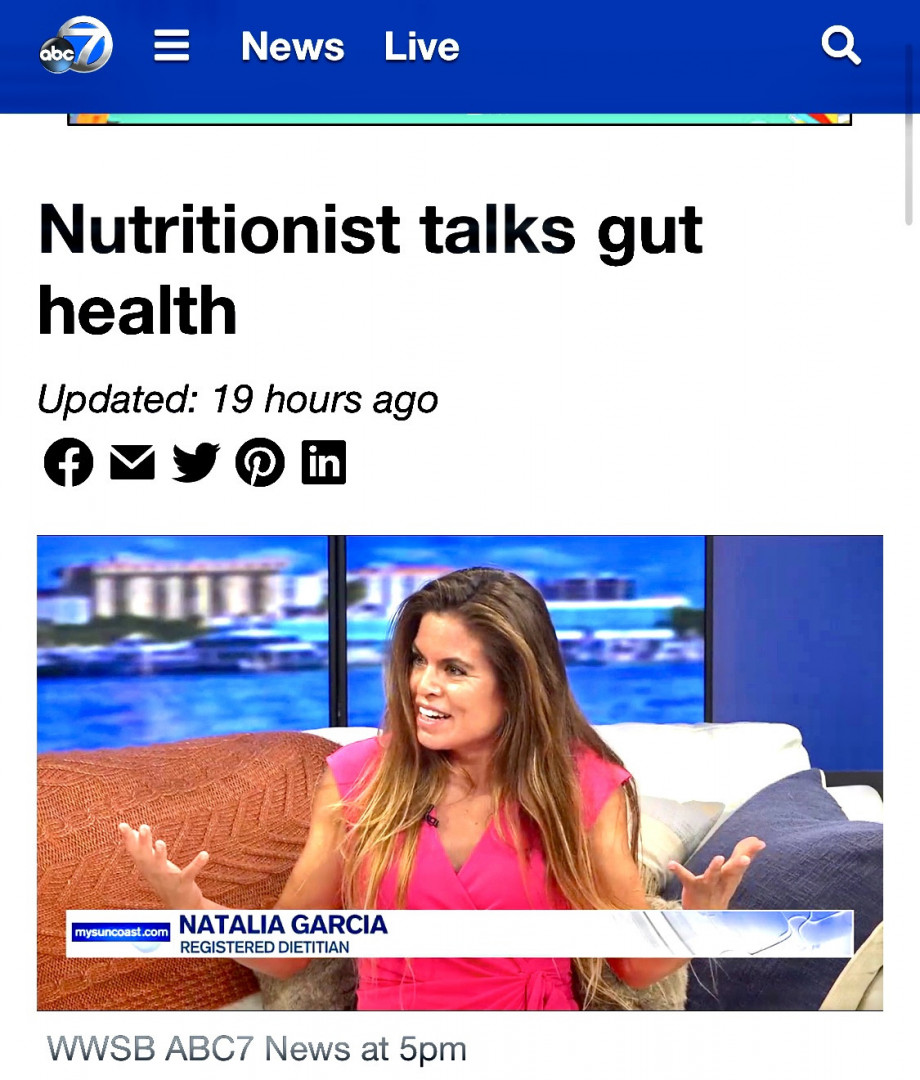Pin this article on Pinterest
920x1080 pixels.
coord(260,463)
